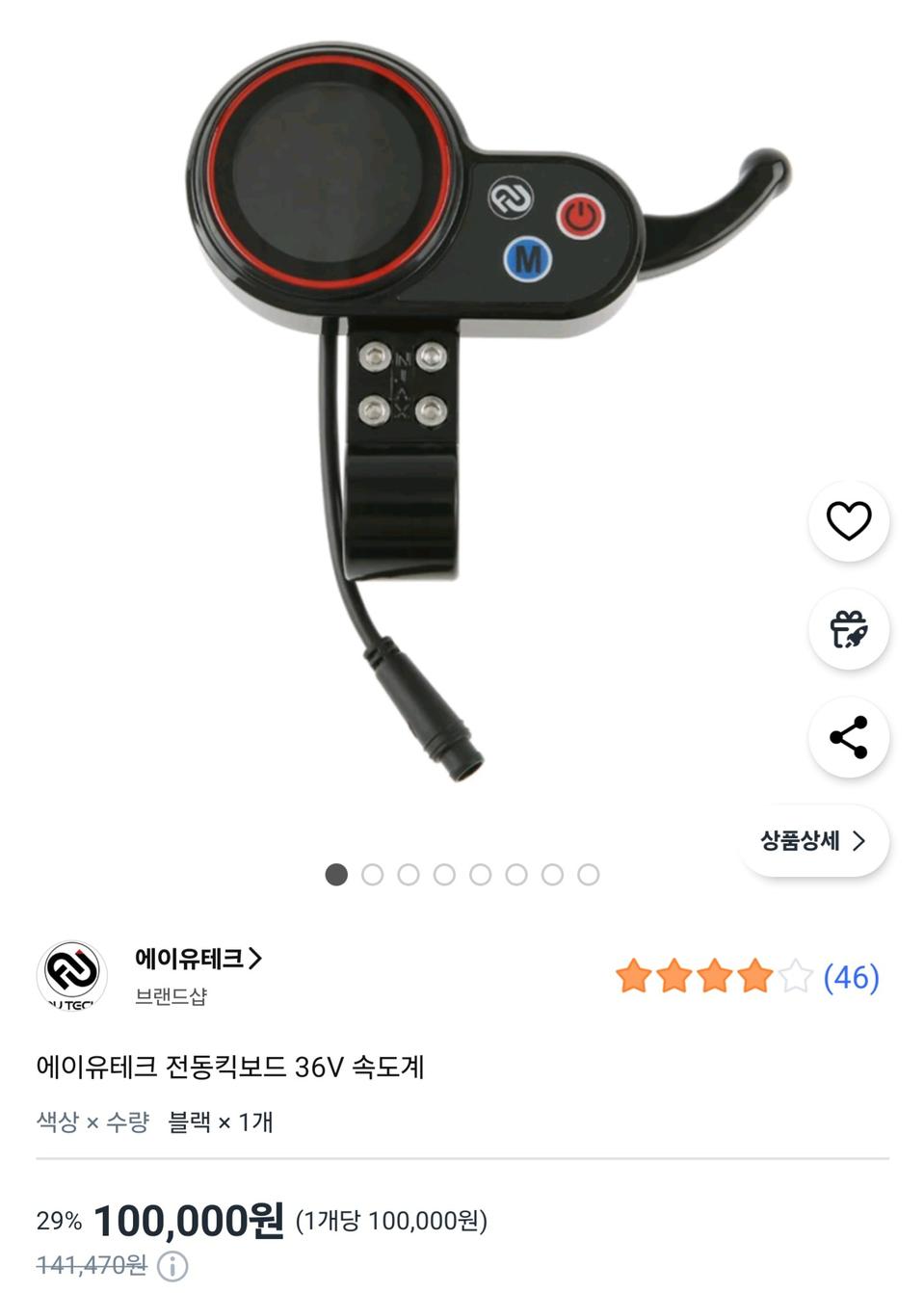The image size is (924, 1293).
Task: Click the empty fifth star icon
Action: click(796, 976)
